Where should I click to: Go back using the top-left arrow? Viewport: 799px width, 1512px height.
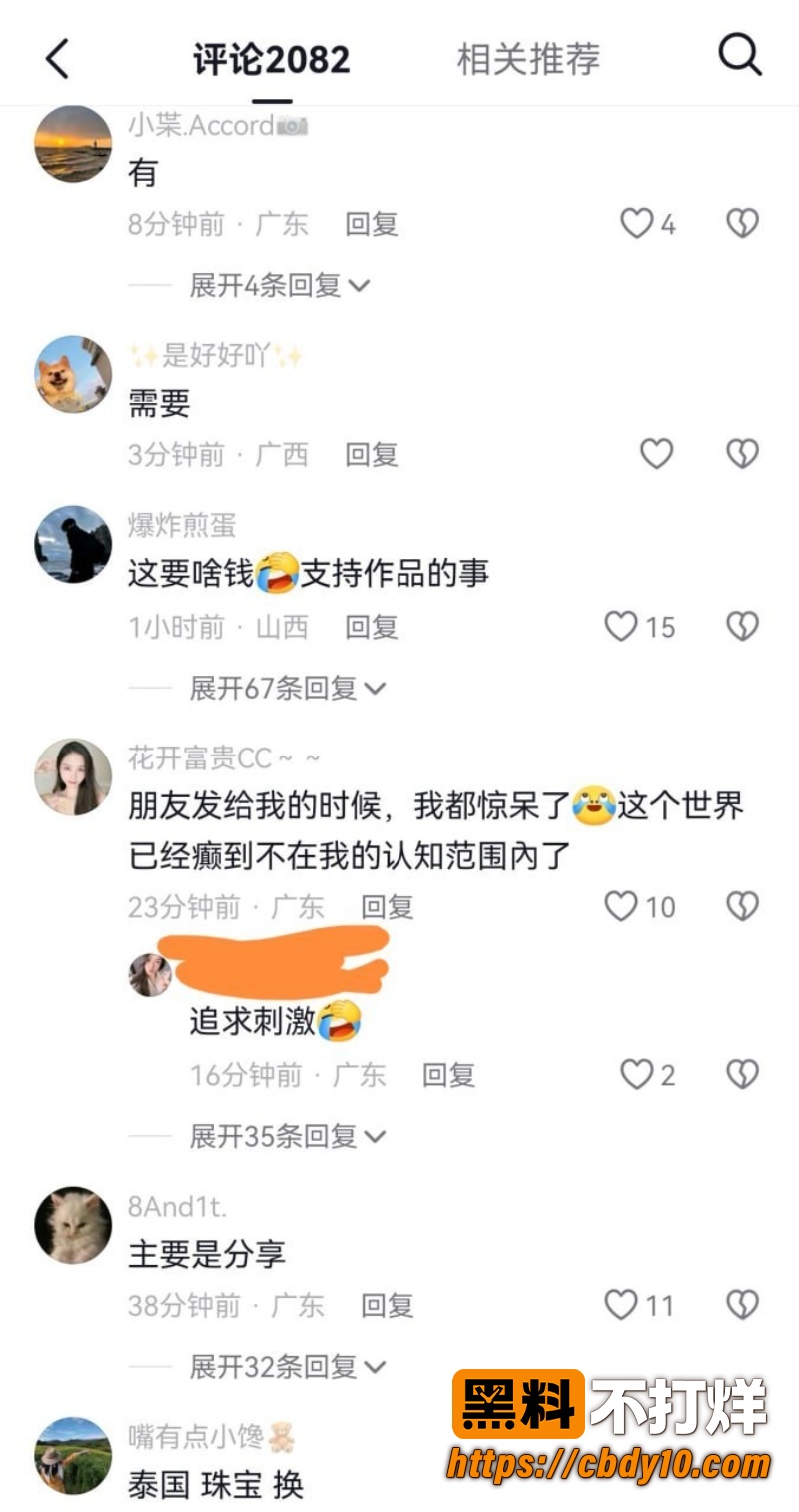coord(57,59)
